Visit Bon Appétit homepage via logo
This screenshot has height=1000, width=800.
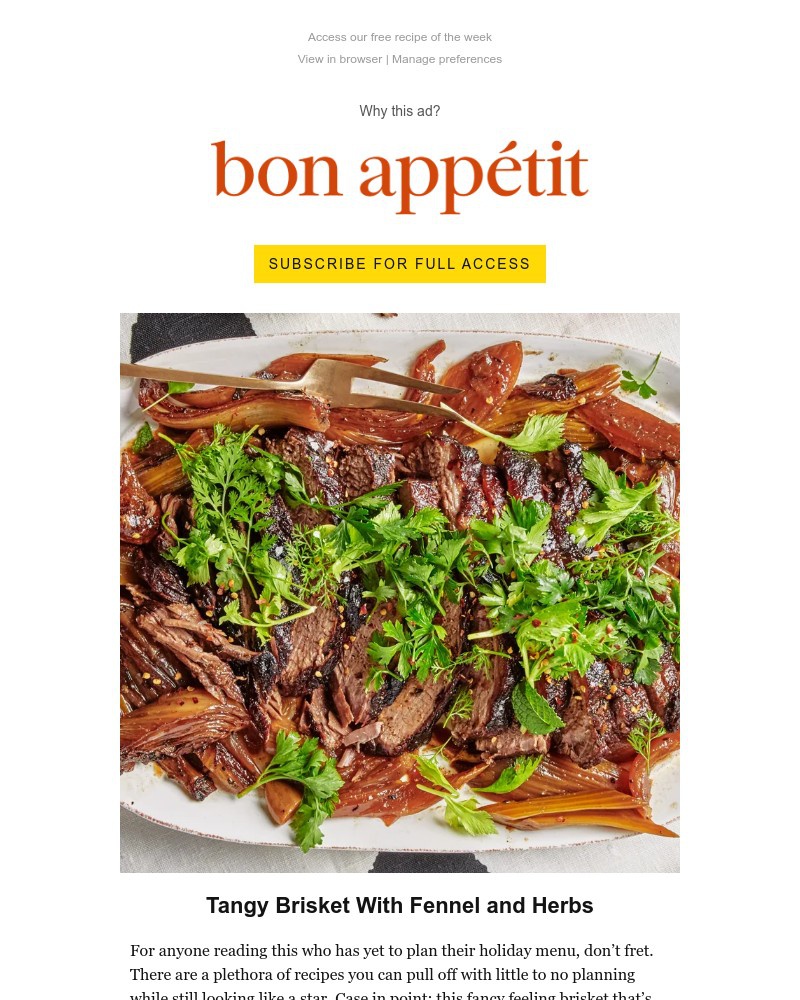400,177
